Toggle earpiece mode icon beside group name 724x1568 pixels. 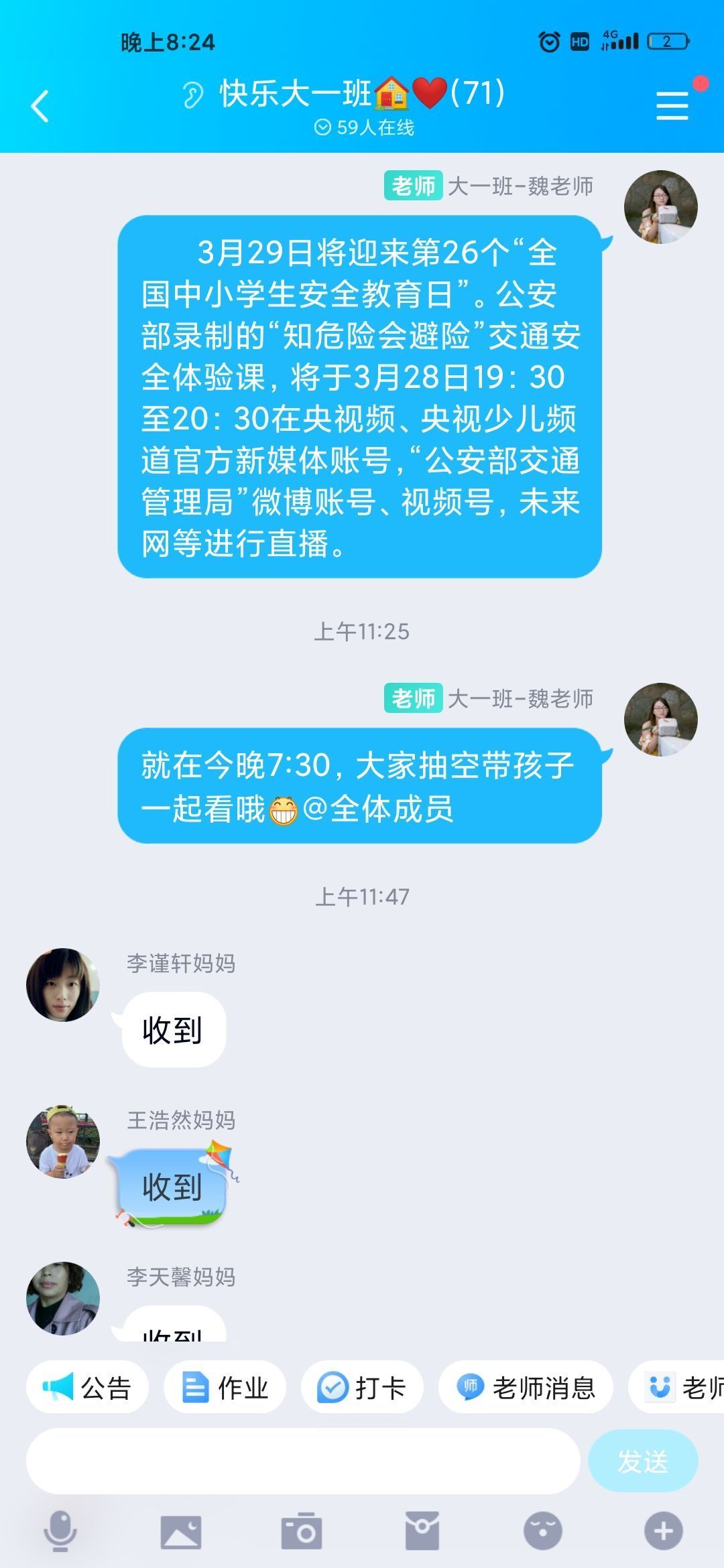[192, 94]
